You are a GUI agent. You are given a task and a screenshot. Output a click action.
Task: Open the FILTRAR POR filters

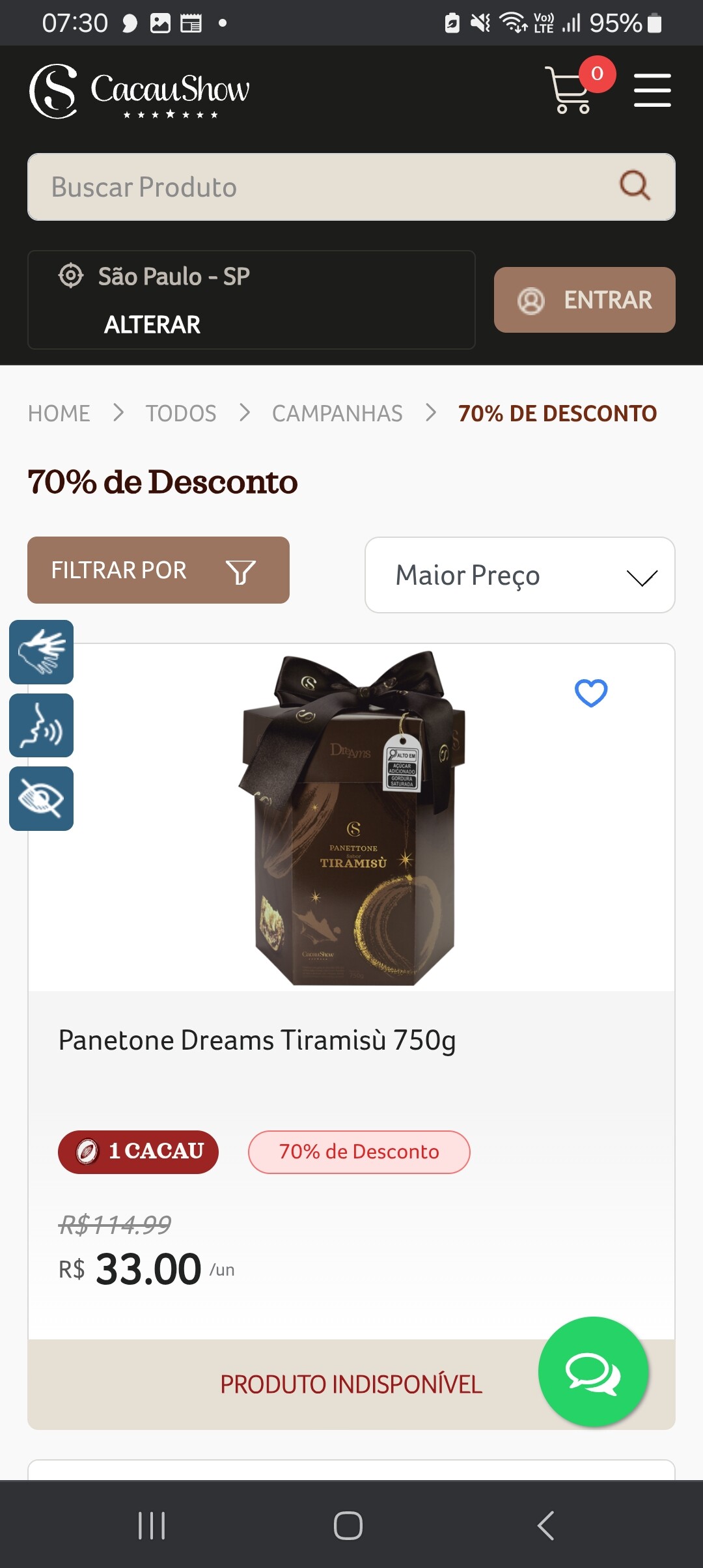[x=158, y=570]
